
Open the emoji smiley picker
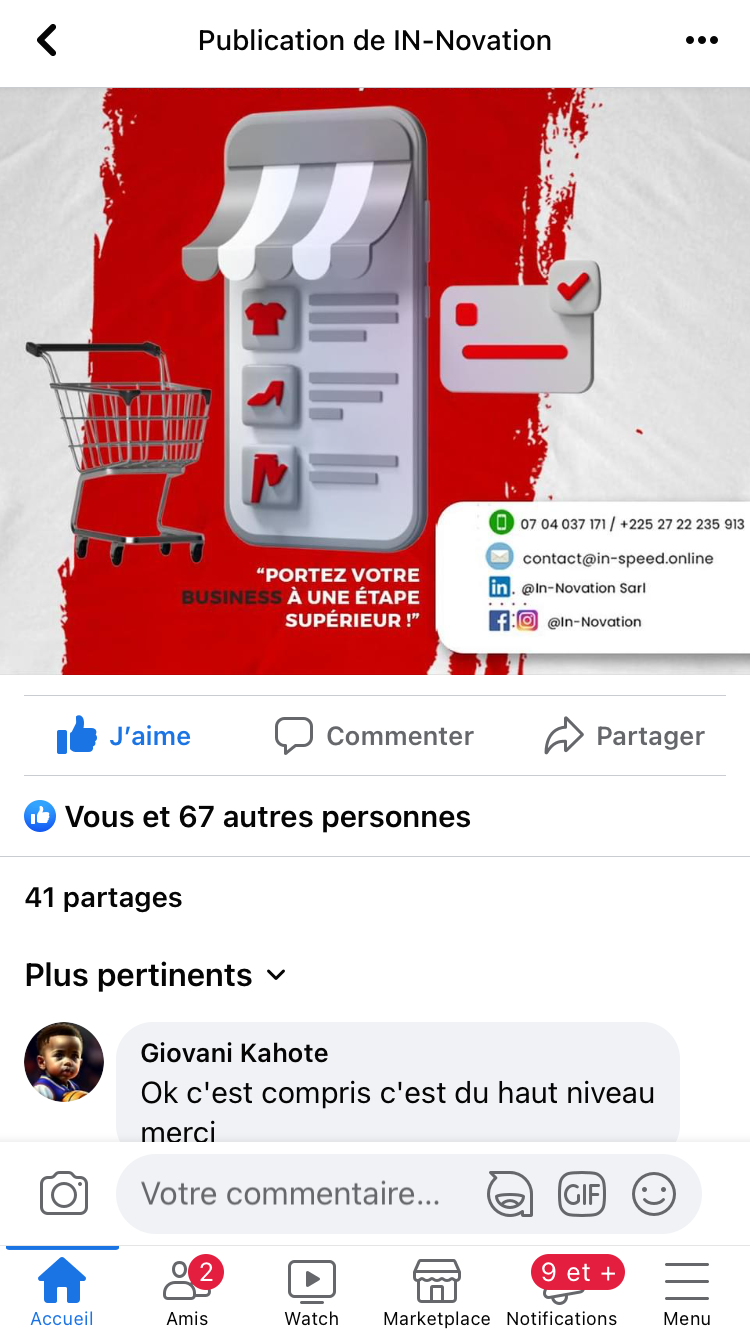point(654,1194)
